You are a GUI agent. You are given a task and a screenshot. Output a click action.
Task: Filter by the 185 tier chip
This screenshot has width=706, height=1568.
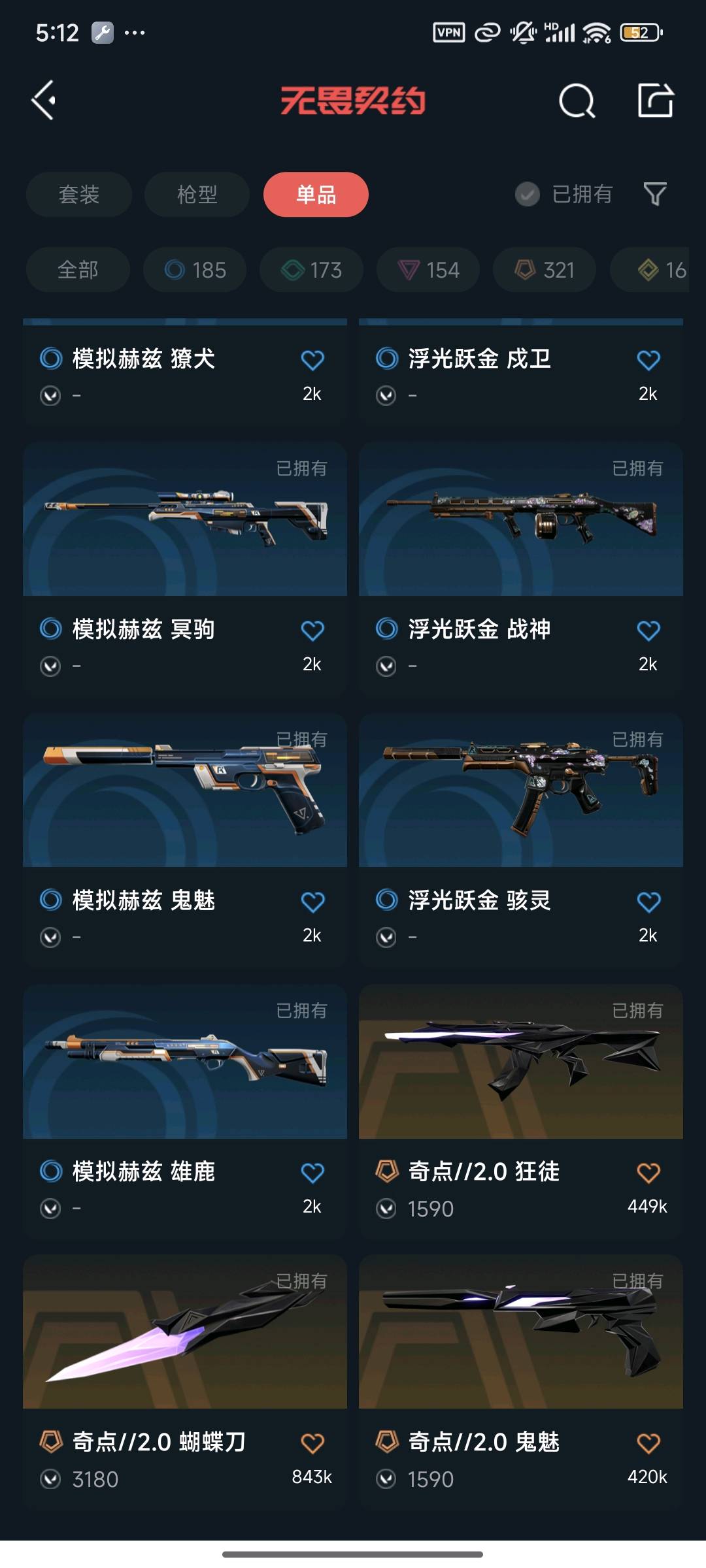pyautogui.click(x=195, y=270)
